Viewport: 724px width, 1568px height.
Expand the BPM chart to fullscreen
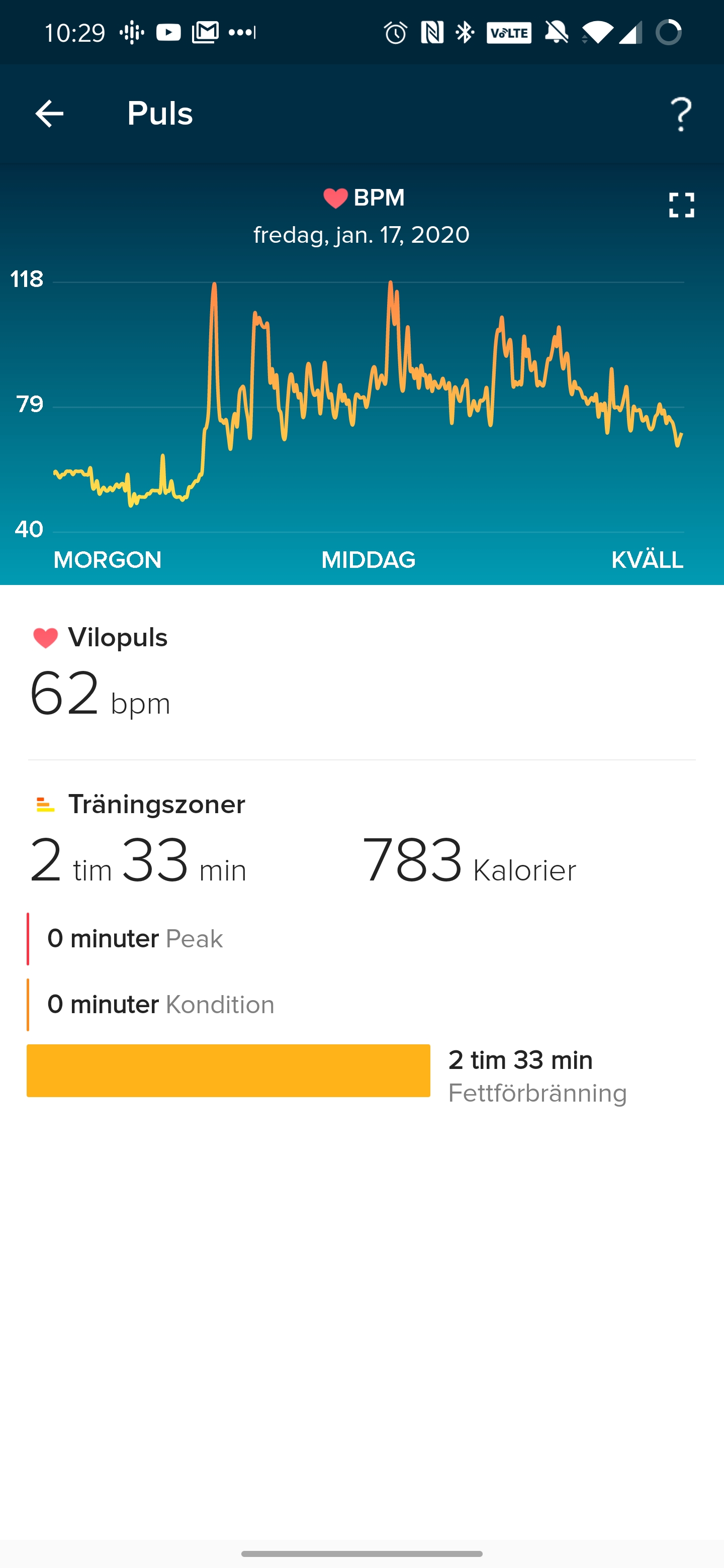(x=681, y=205)
